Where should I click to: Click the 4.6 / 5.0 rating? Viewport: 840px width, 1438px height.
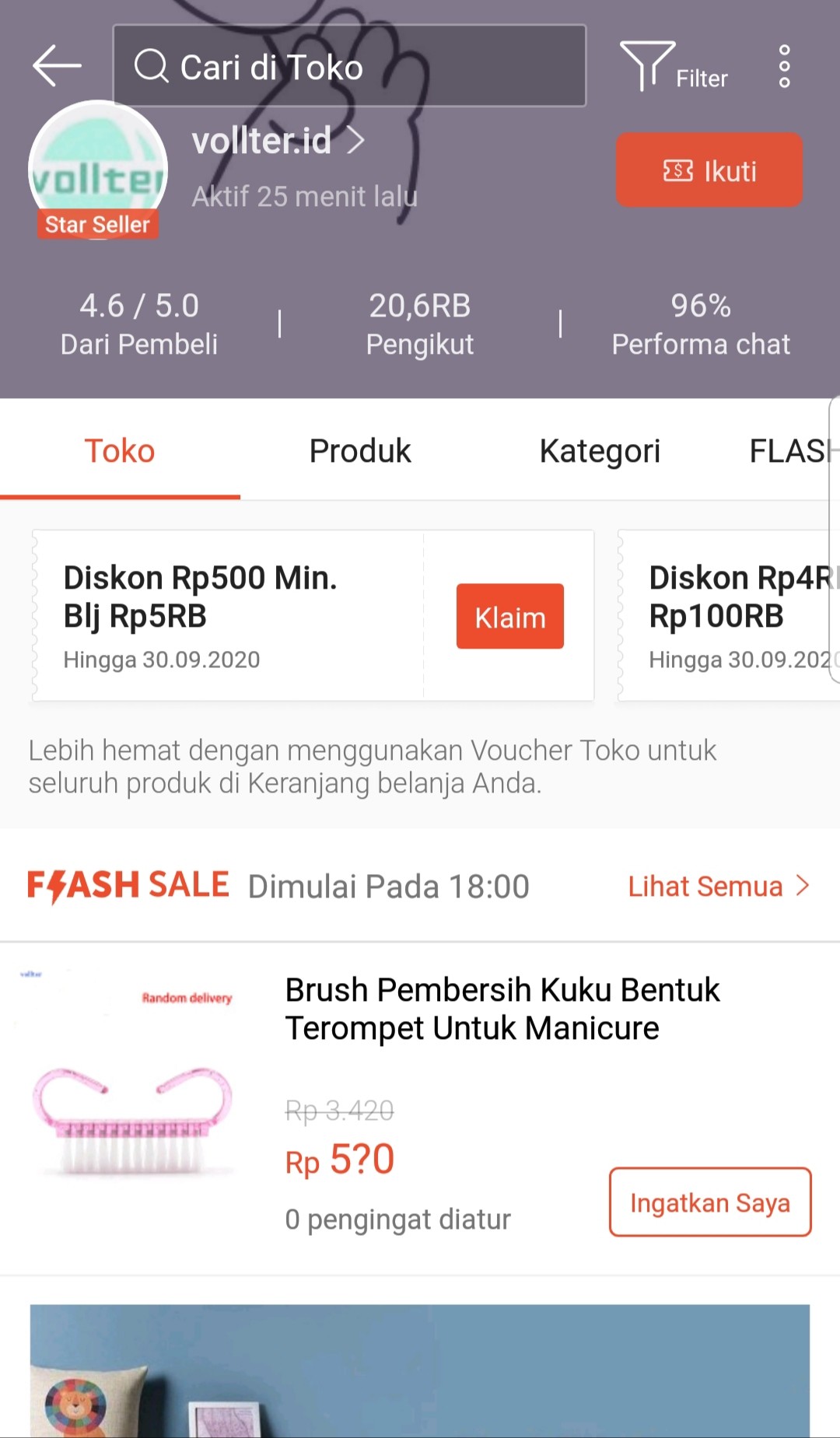(140, 322)
